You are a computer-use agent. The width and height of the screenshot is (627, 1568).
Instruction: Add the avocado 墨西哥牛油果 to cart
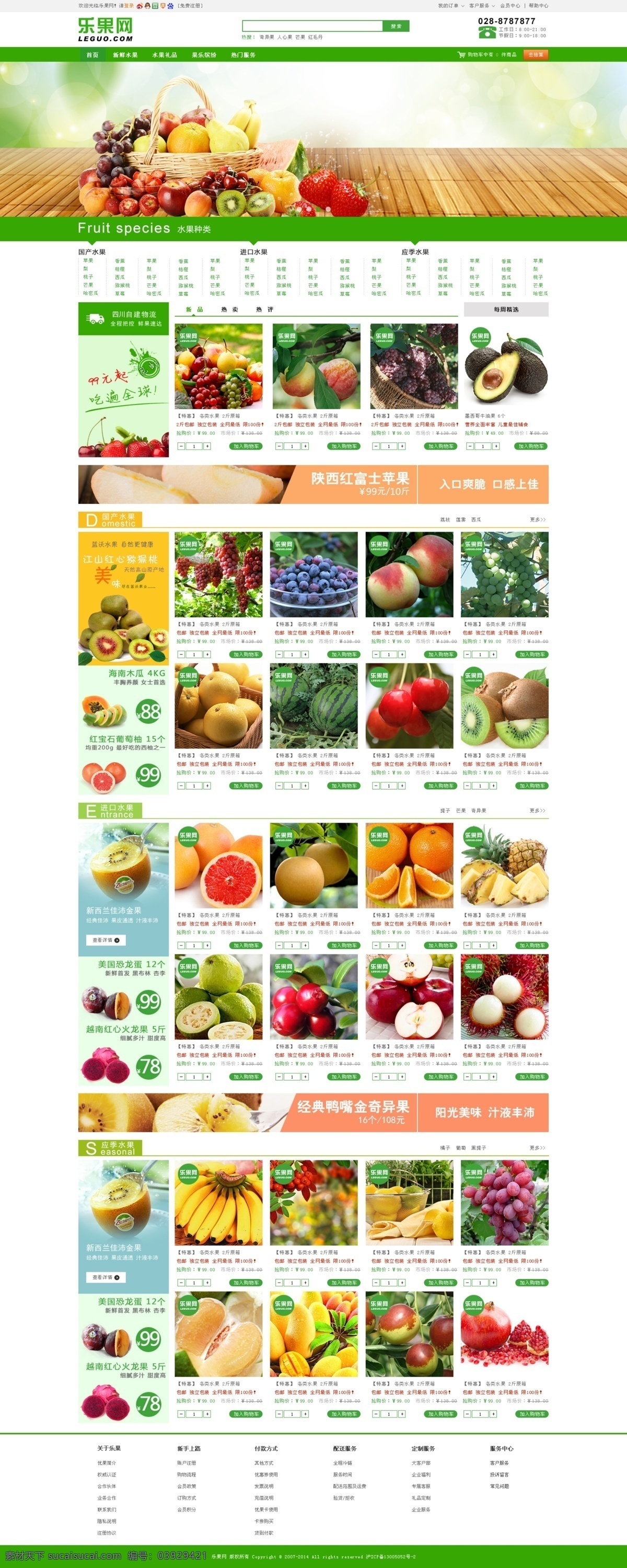(x=532, y=446)
